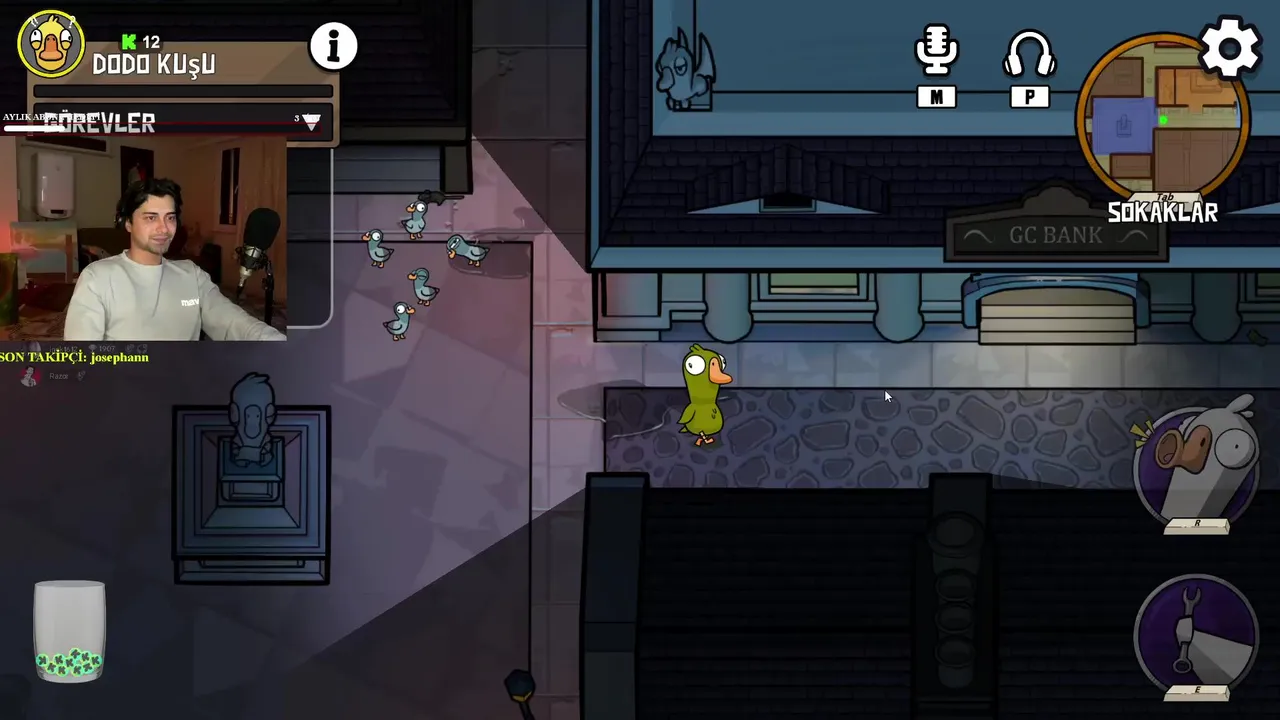Screen dimensions: 1280x720
Task: Open the settings gear
Action: 1229,47
